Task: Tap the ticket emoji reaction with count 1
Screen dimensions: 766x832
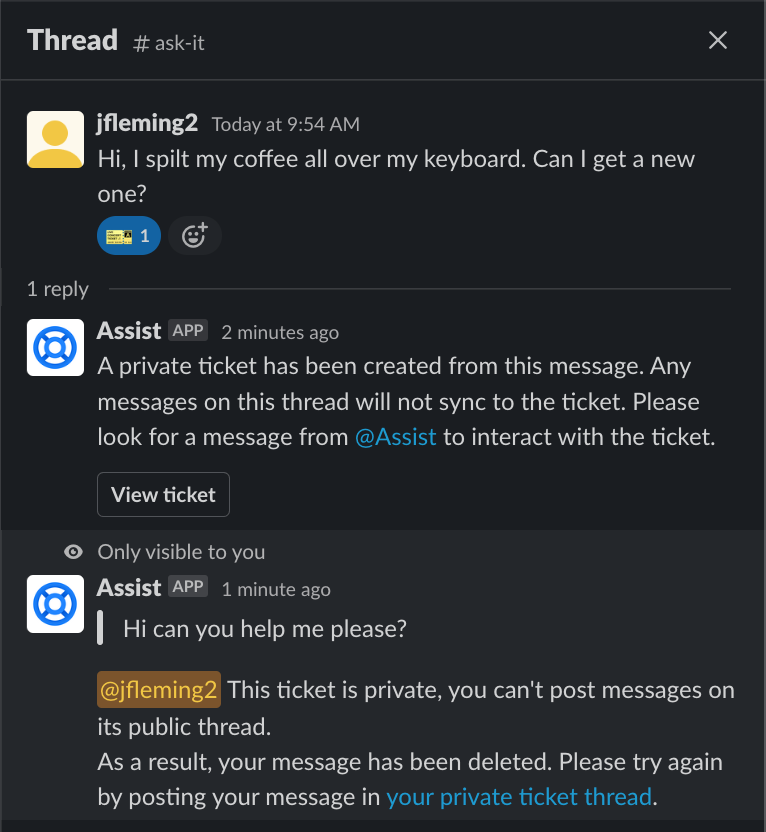Action: tap(129, 236)
